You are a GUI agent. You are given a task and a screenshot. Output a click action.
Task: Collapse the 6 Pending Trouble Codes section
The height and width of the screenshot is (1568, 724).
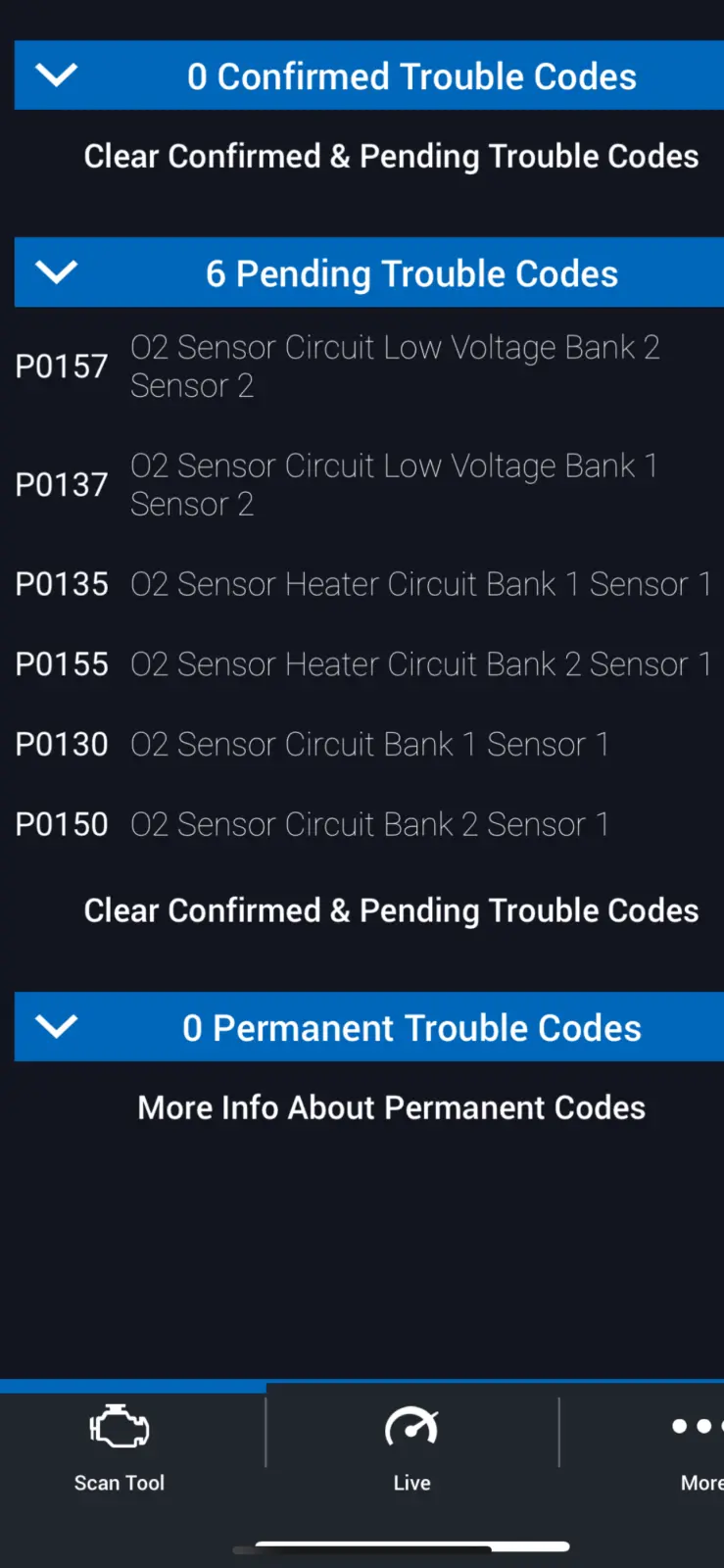click(56, 272)
